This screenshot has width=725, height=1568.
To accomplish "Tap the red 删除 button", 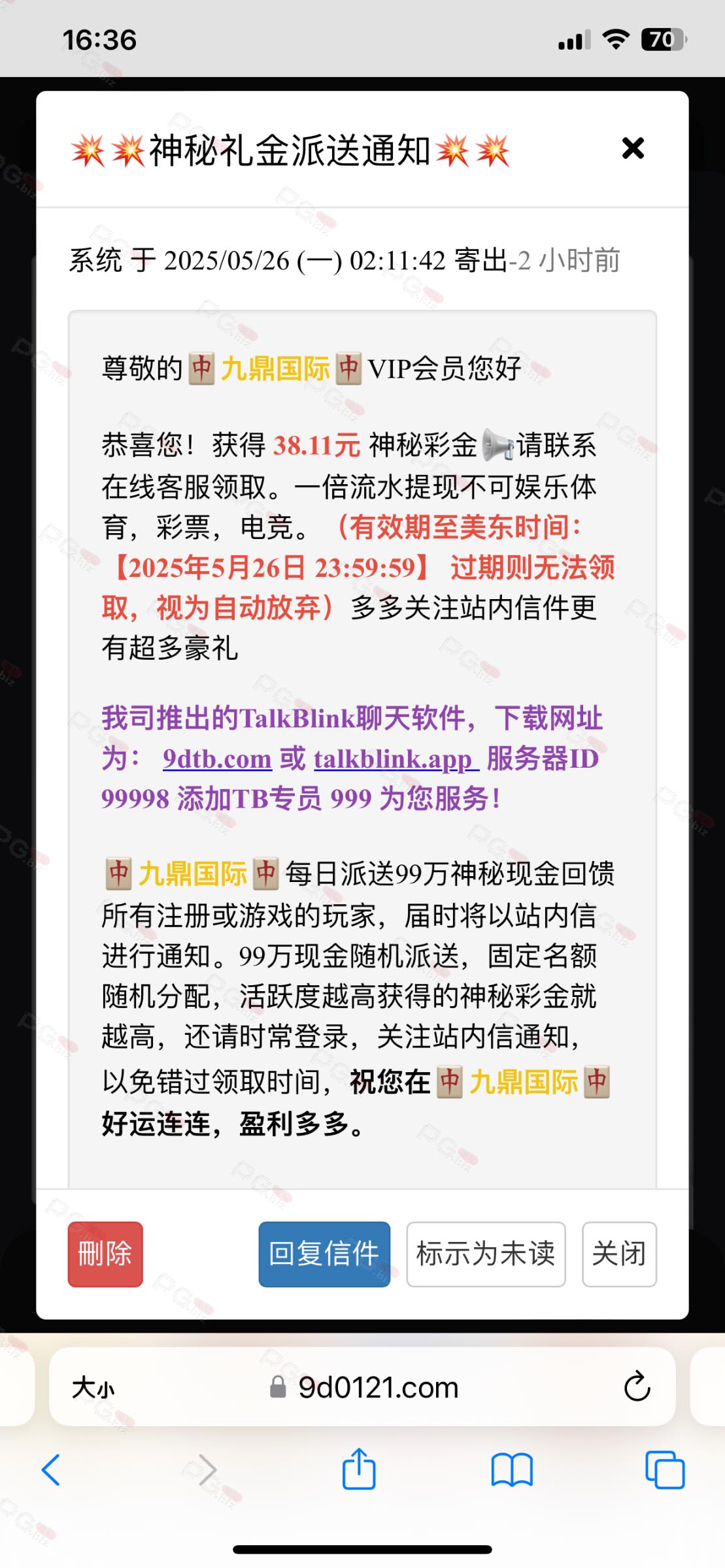I will pos(105,1254).
